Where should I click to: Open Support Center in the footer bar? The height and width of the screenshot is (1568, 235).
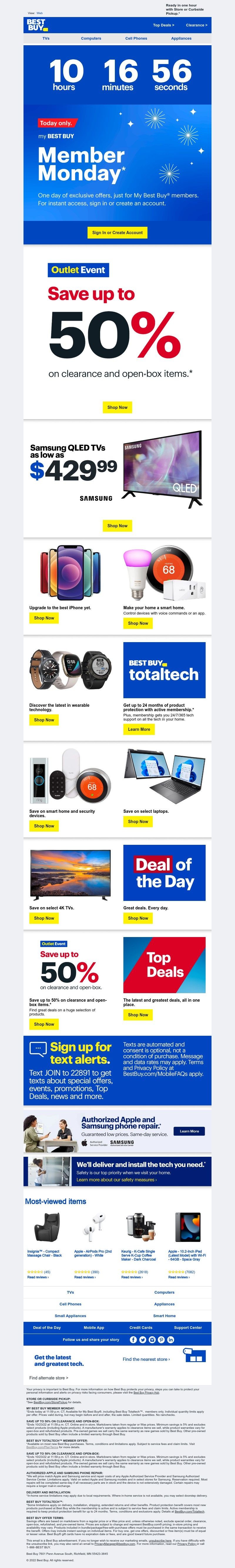(x=188, y=1327)
